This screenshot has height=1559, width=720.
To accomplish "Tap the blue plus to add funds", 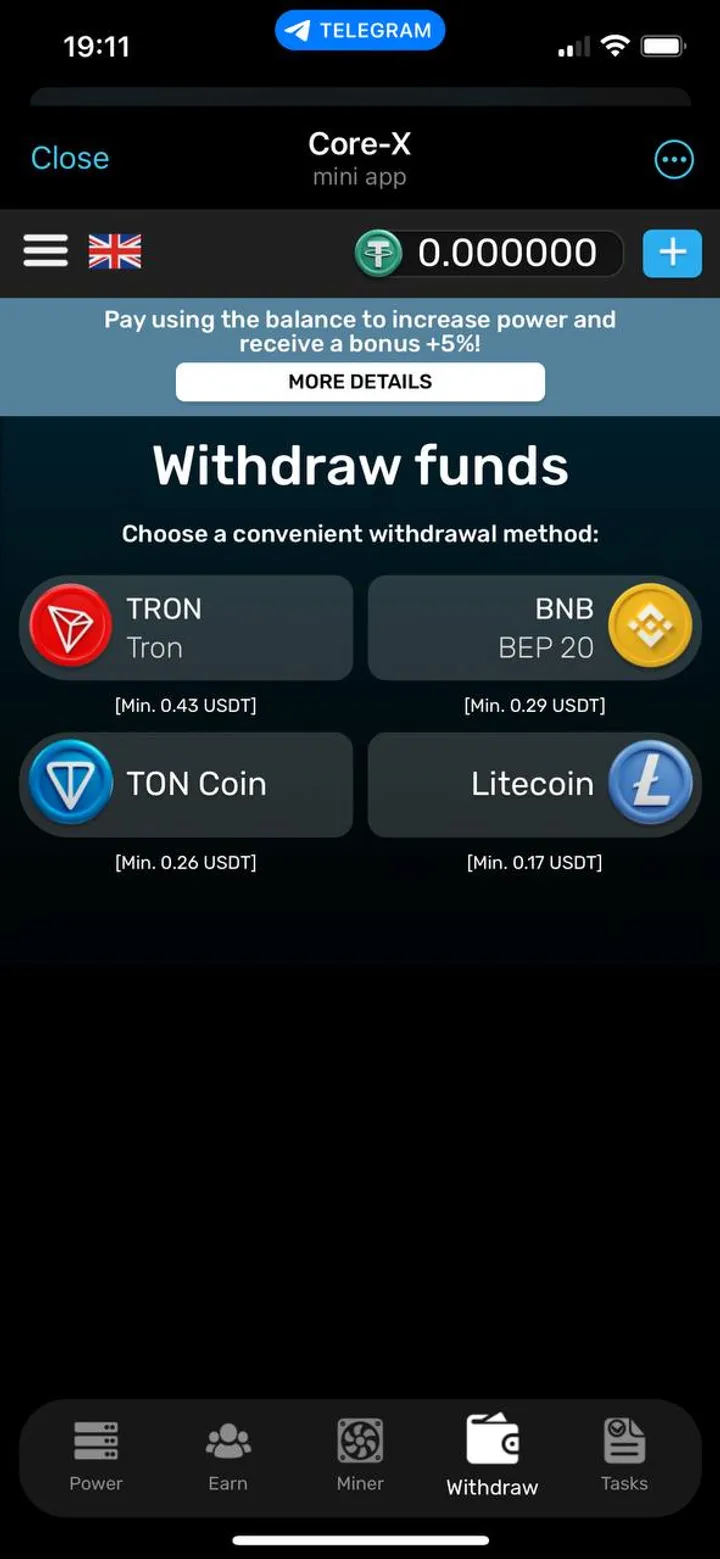I will click(x=671, y=253).
